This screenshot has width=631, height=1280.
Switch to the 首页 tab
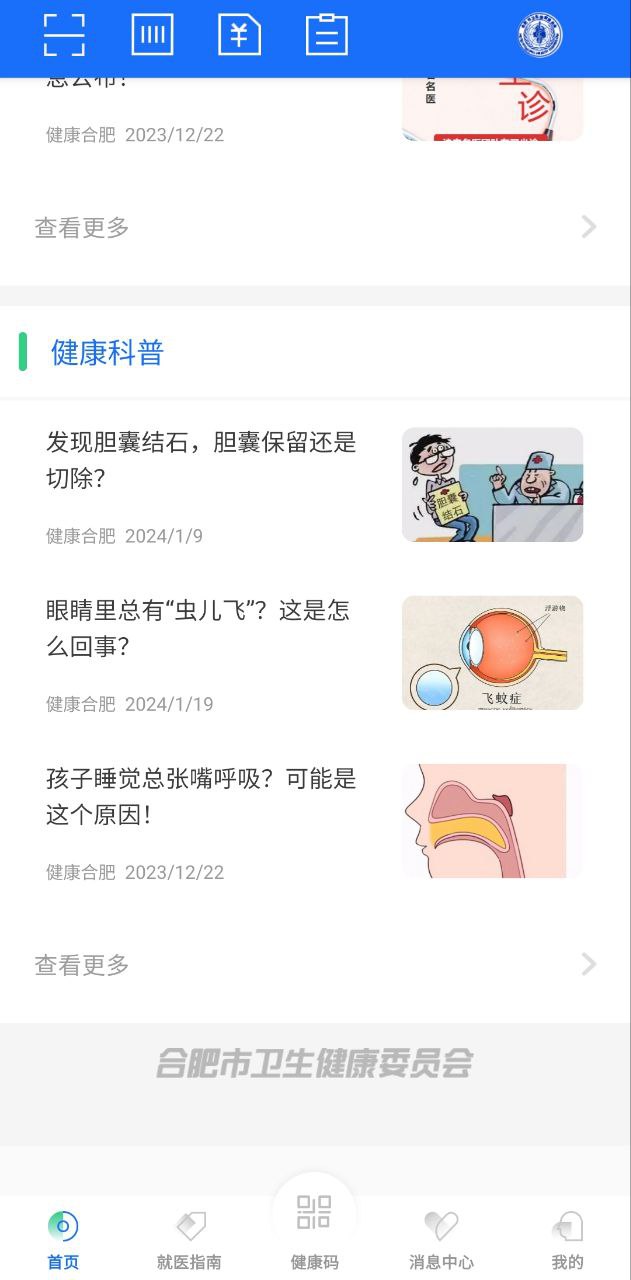click(63, 1240)
